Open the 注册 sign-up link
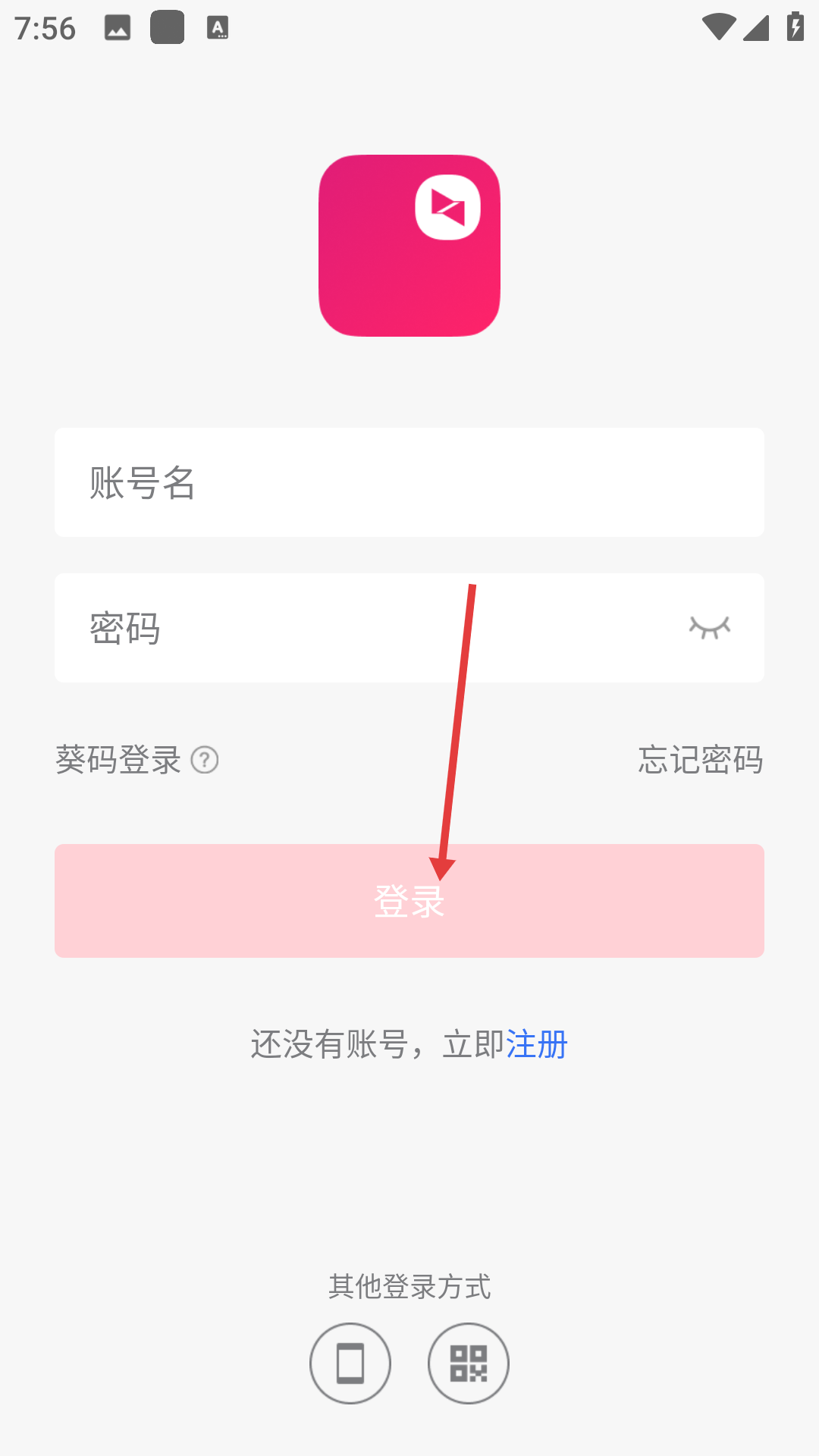Screen dimensions: 819x1456 [537, 1045]
